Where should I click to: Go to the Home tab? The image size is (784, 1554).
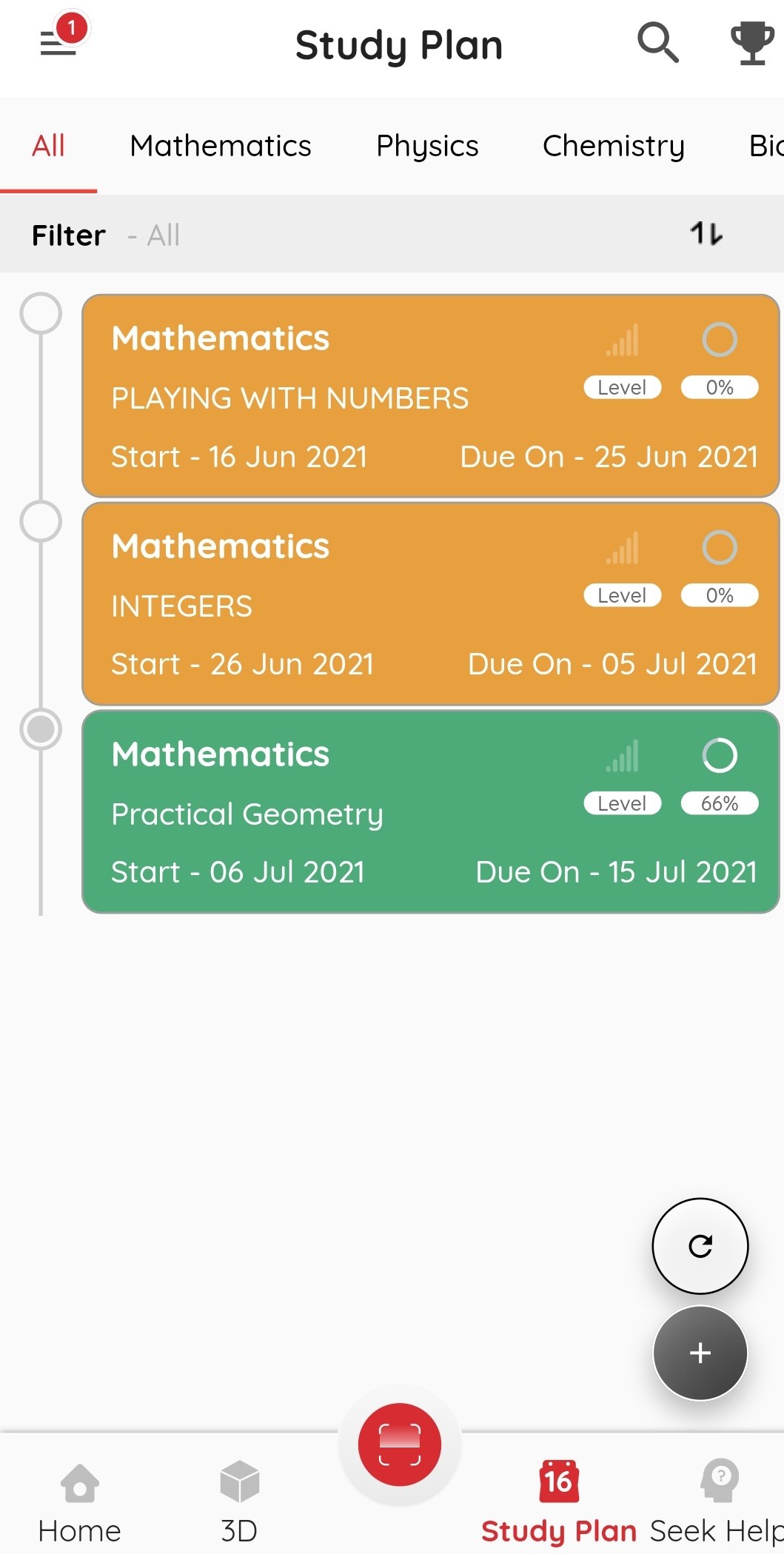coord(79,1502)
